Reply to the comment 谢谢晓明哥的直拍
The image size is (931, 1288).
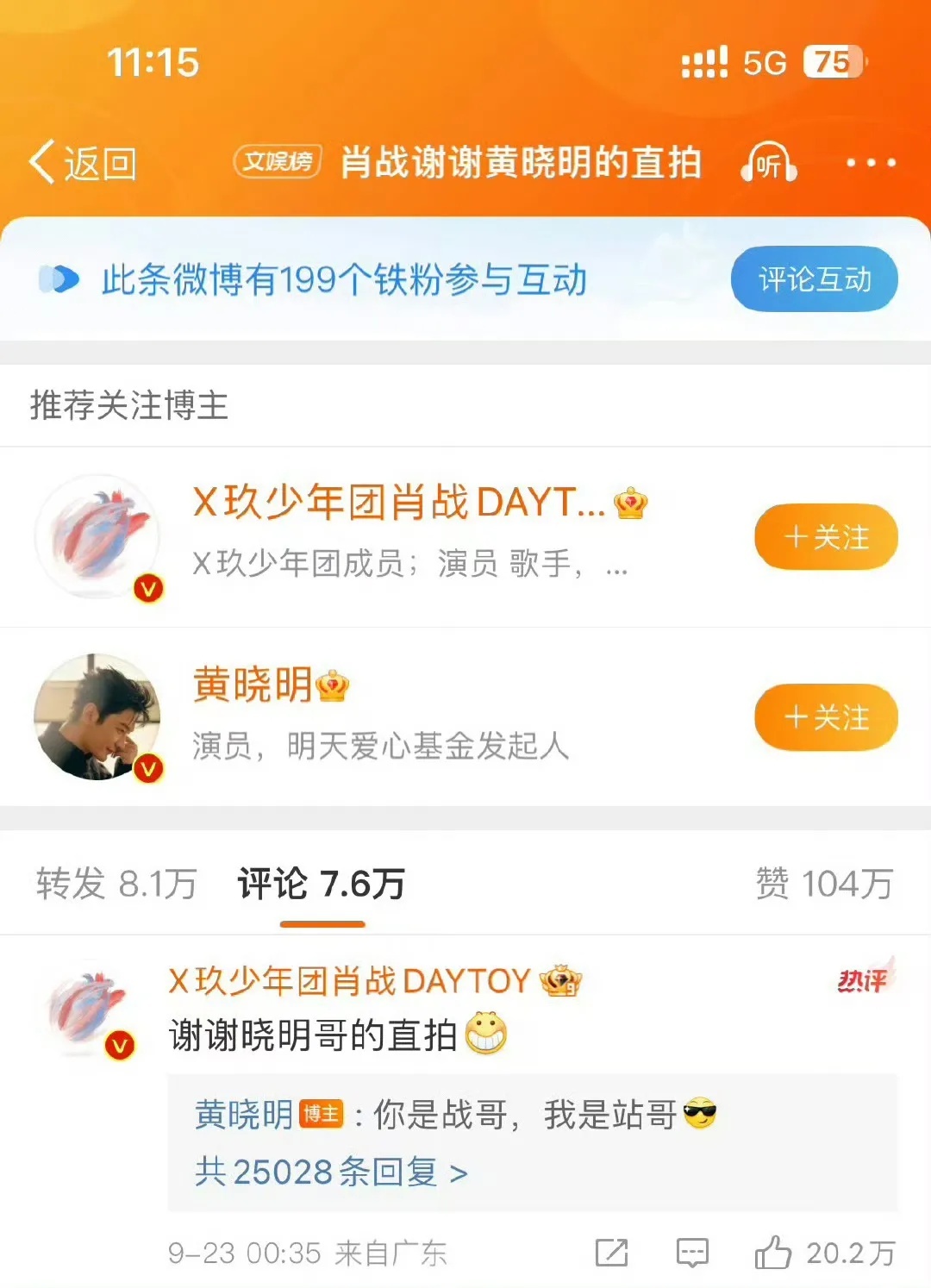coord(692,1253)
